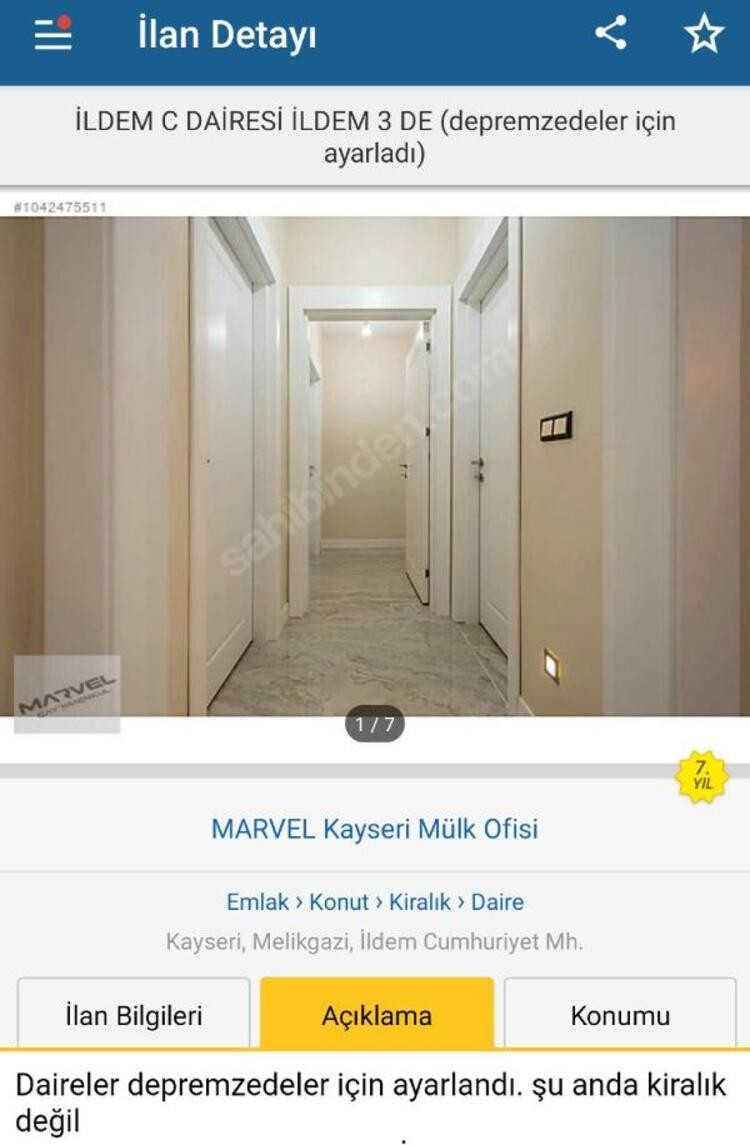Viewport: 750px width, 1145px height.
Task: Add listing to favorites with star
Action: 703,35
